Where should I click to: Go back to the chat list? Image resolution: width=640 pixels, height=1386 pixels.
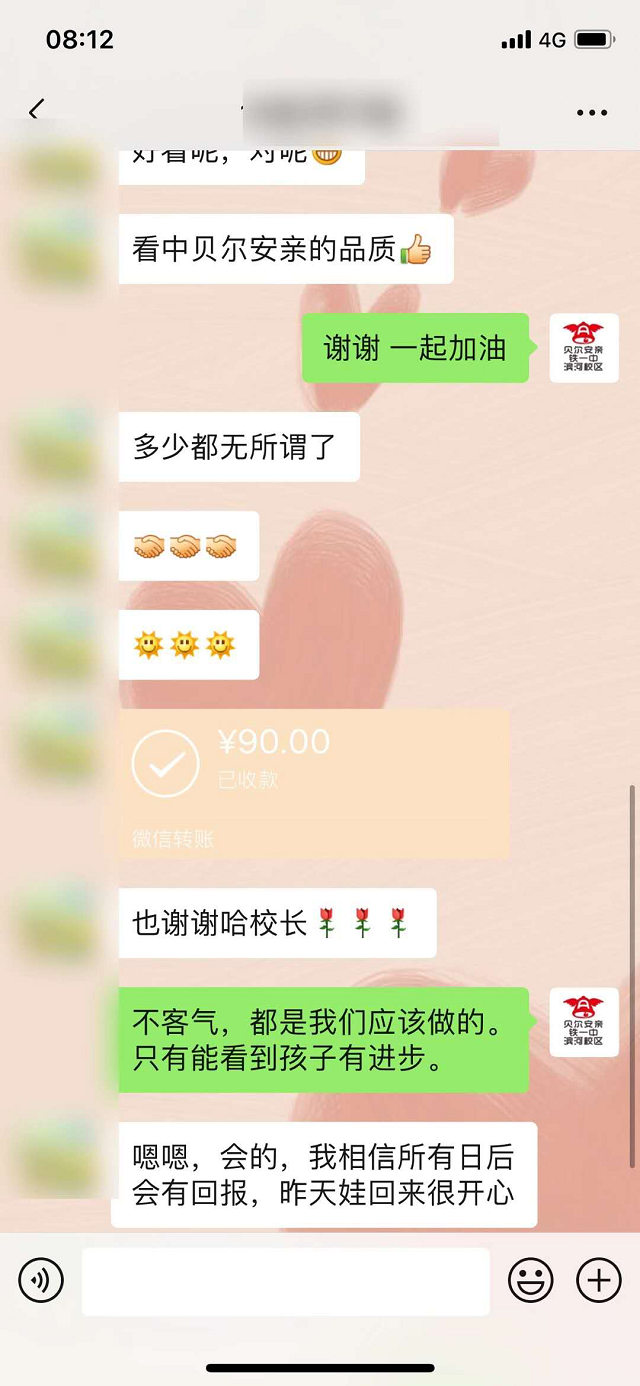pyautogui.click(x=37, y=111)
